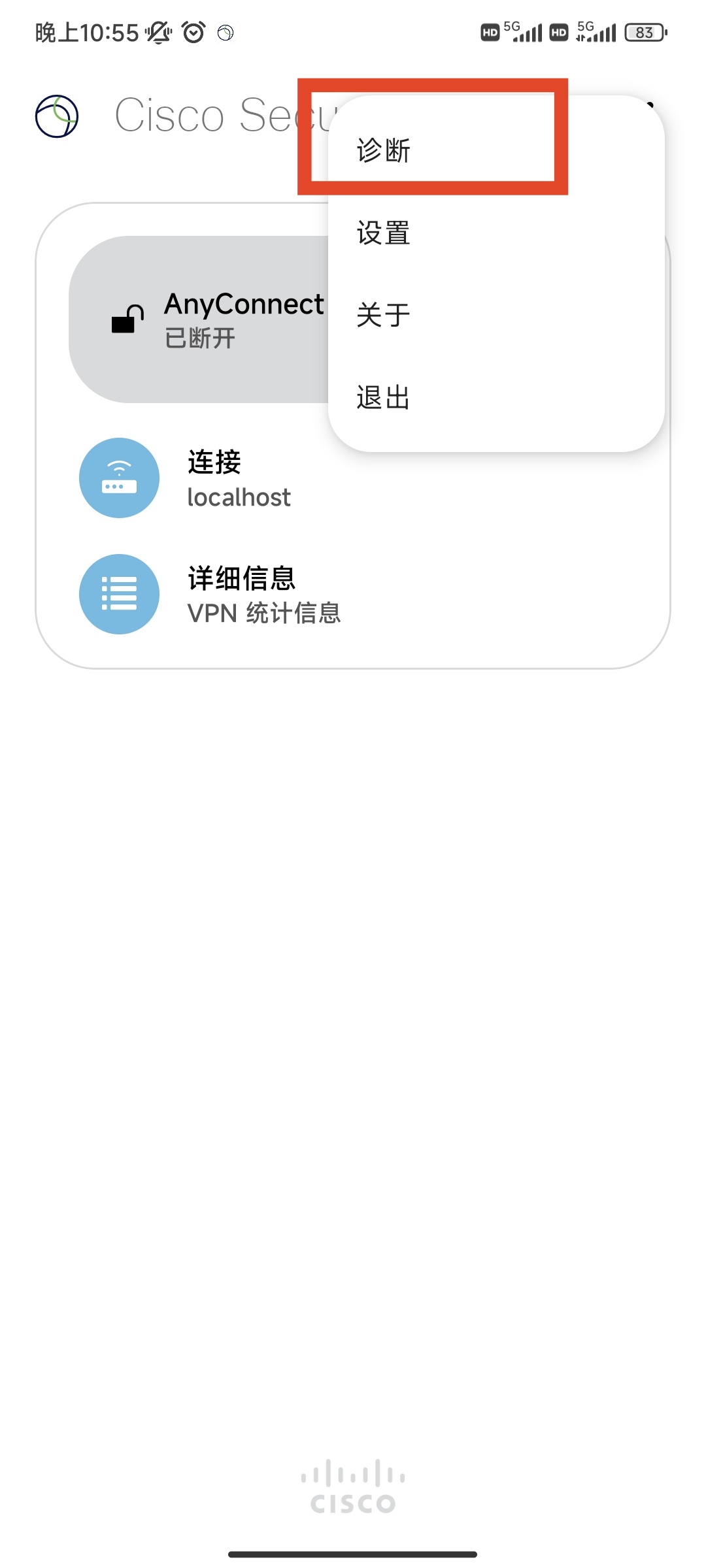Viewport: 706px width, 1568px height.
Task: Open 诊断 from the overflow menu
Action: [x=384, y=150]
